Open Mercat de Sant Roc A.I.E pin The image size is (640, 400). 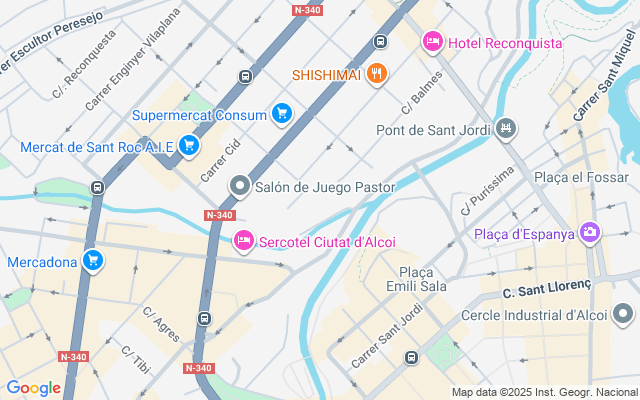coord(188,147)
